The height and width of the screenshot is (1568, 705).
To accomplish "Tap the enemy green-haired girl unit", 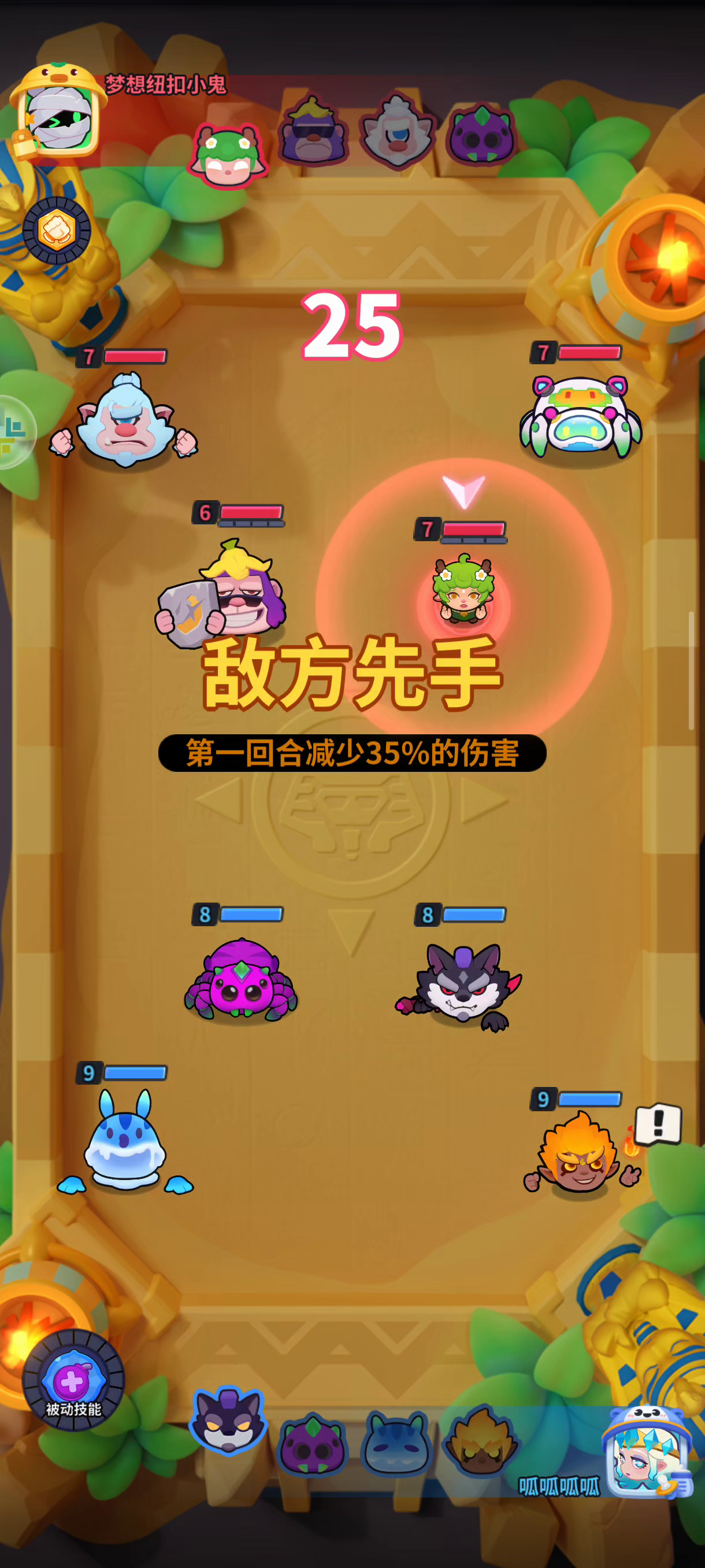I will click(463, 589).
